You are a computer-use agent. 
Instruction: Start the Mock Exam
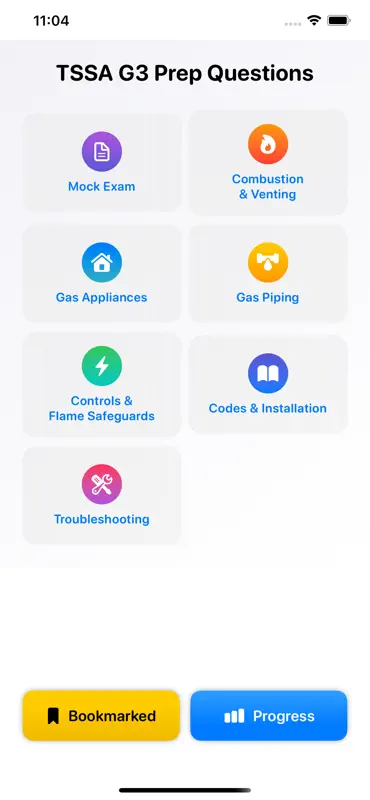click(102, 162)
